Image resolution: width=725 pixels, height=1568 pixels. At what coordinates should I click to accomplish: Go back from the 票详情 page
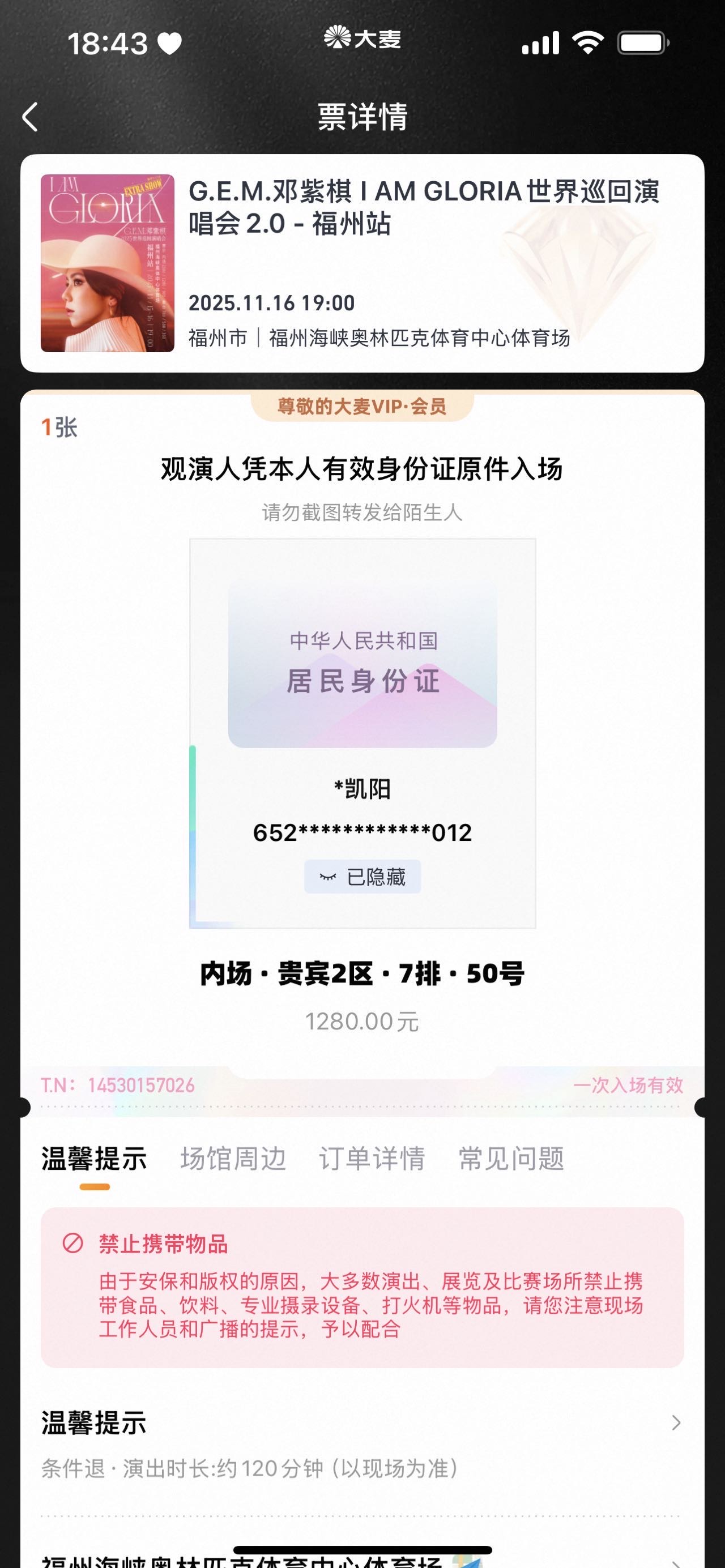(x=31, y=116)
